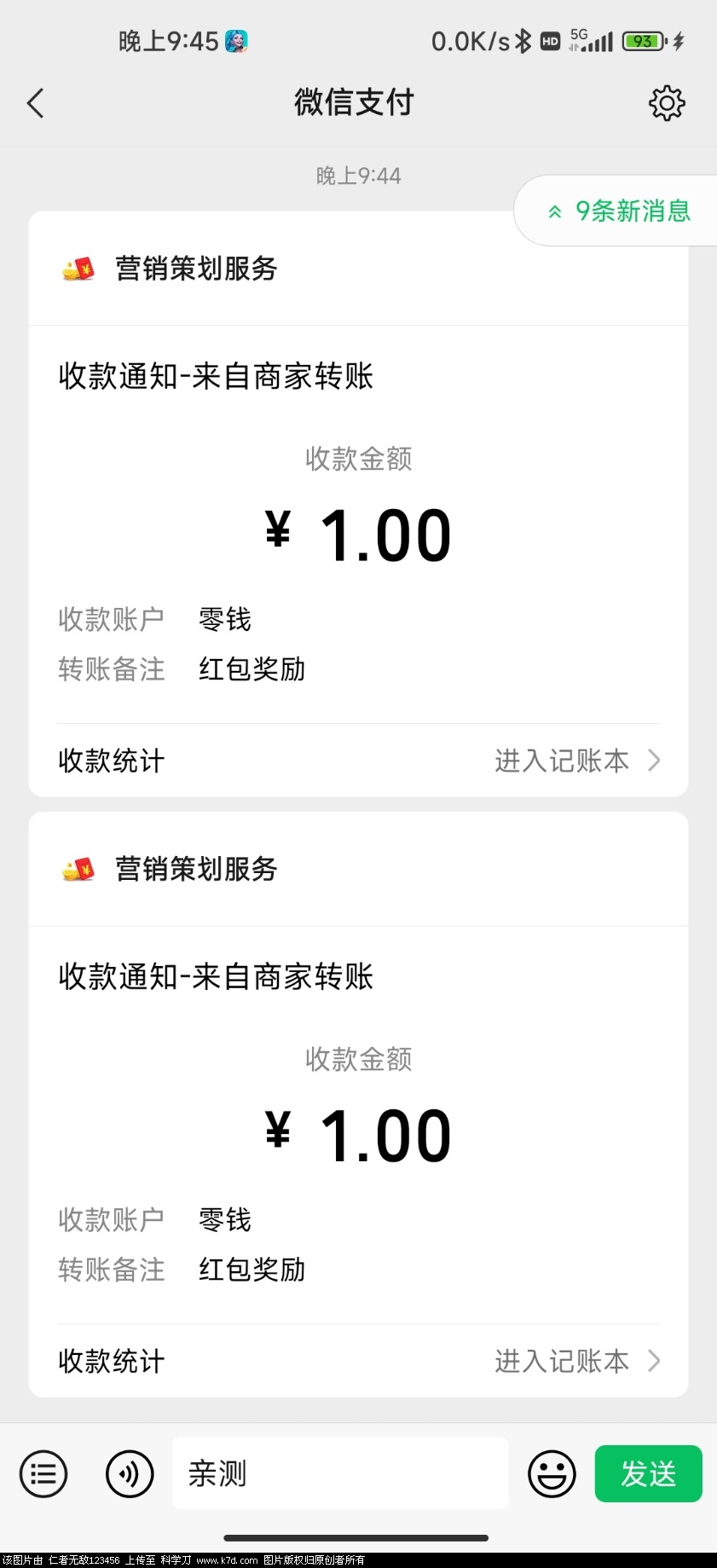Open the settings gear icon

point(666,103)
